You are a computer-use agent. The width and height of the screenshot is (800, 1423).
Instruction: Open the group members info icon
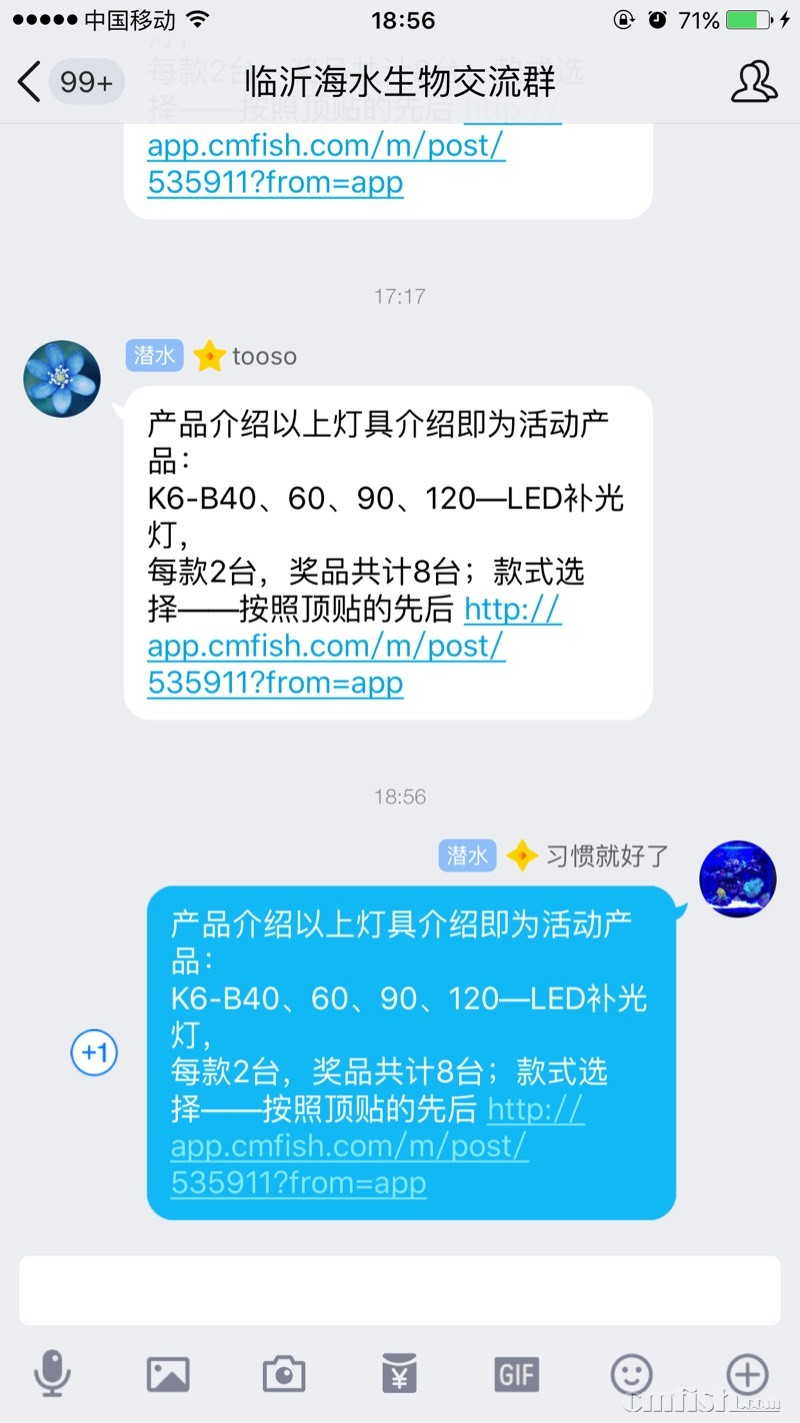(753, 82)
